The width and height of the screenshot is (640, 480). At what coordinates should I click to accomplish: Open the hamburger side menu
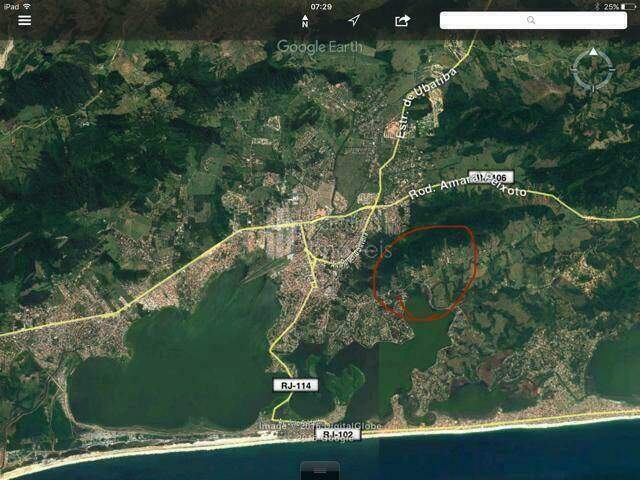[25, 20]
